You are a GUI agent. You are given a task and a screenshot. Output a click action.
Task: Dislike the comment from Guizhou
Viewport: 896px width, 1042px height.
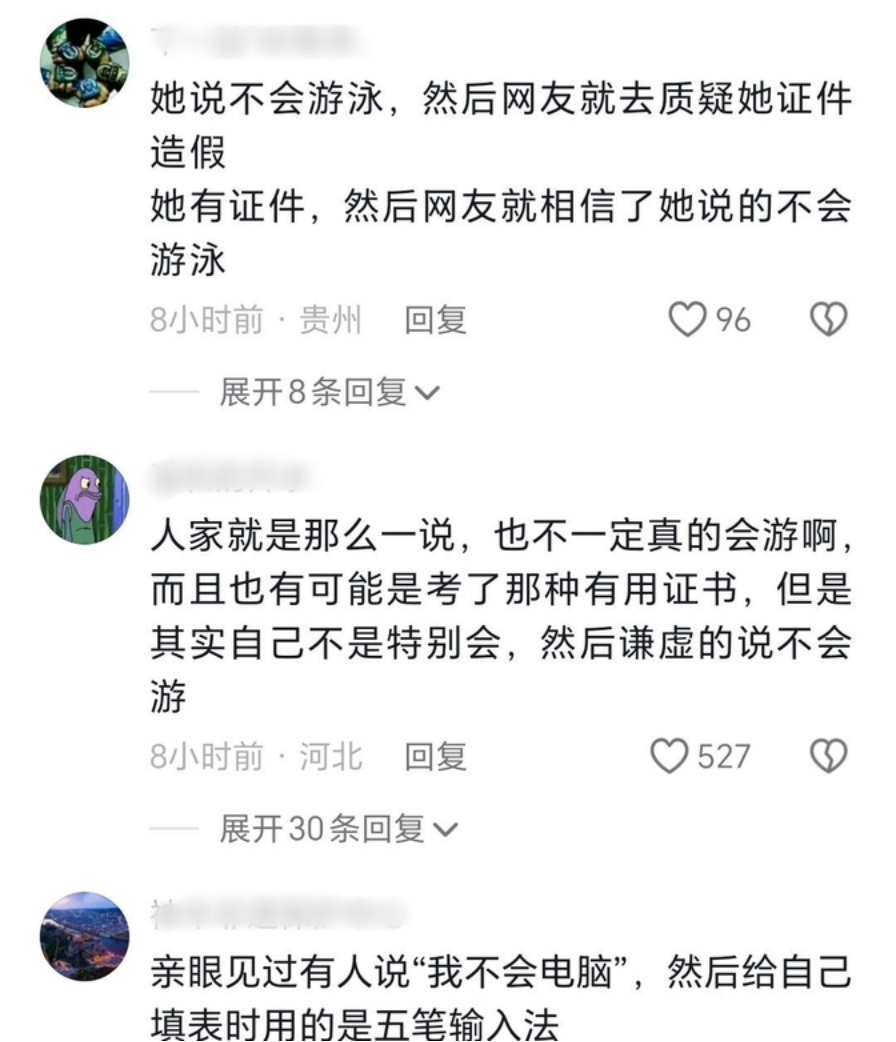tap(827, 320)
